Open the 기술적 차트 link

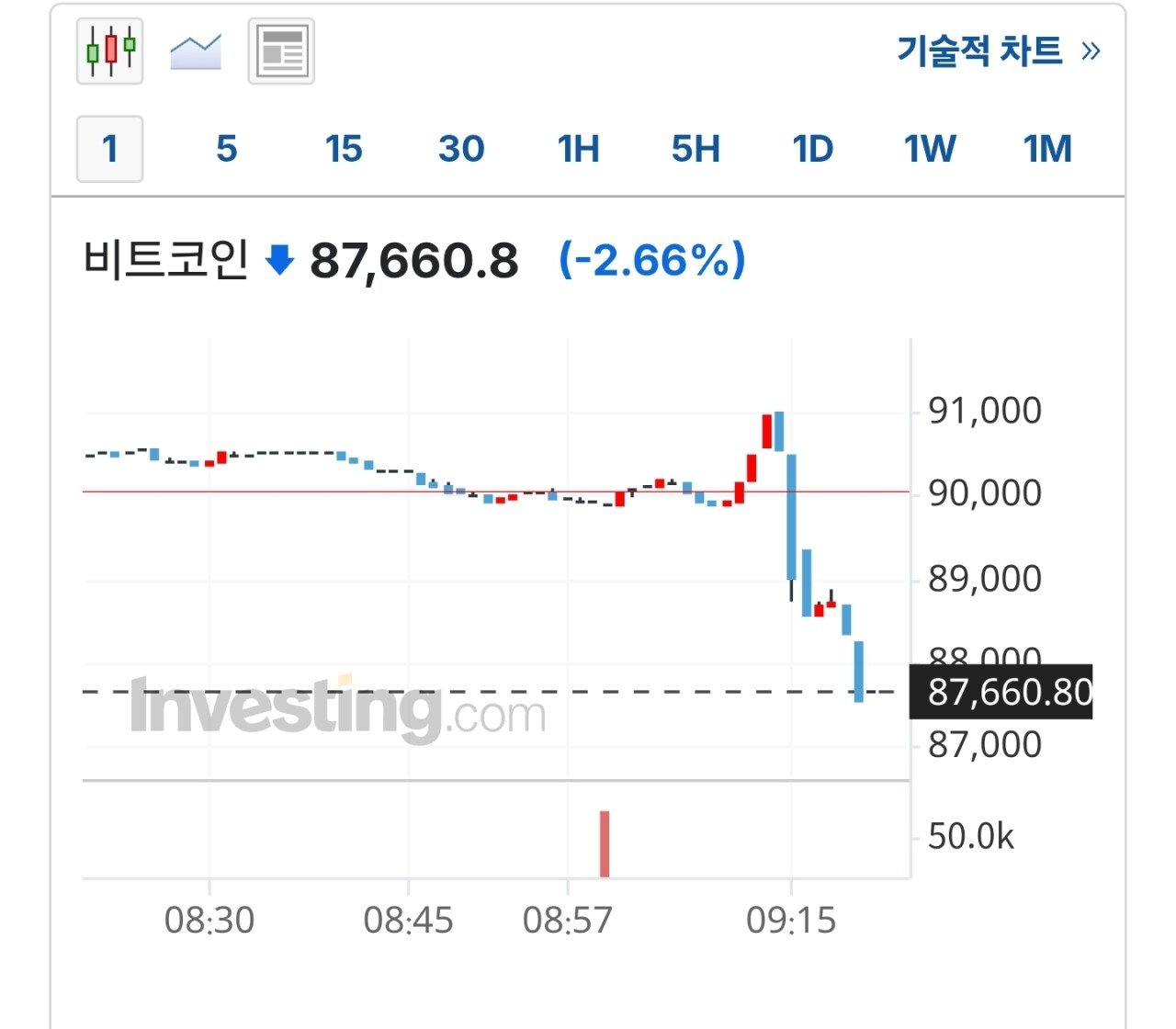(997, 51)
